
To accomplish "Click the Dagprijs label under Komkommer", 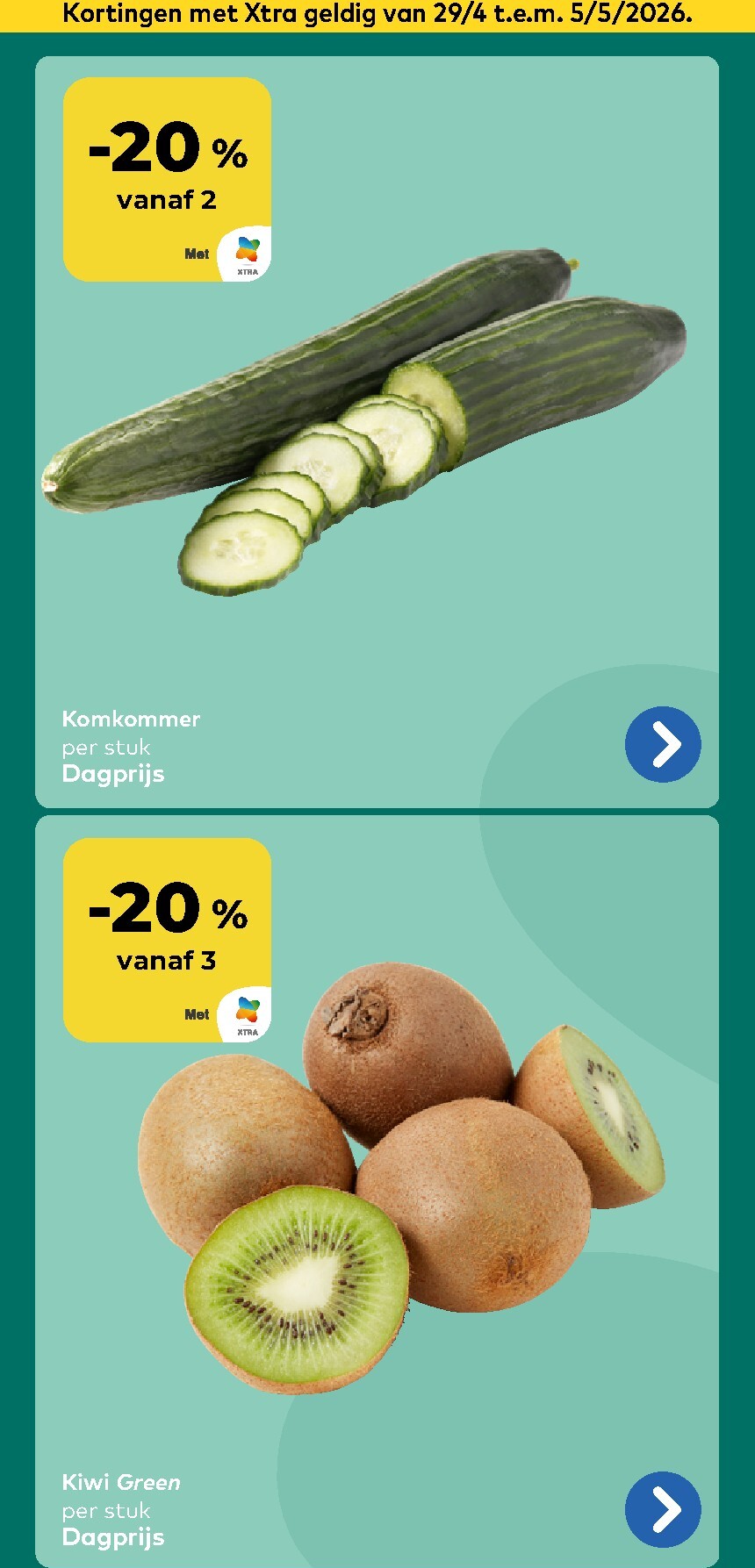I will tap(113, 774).
